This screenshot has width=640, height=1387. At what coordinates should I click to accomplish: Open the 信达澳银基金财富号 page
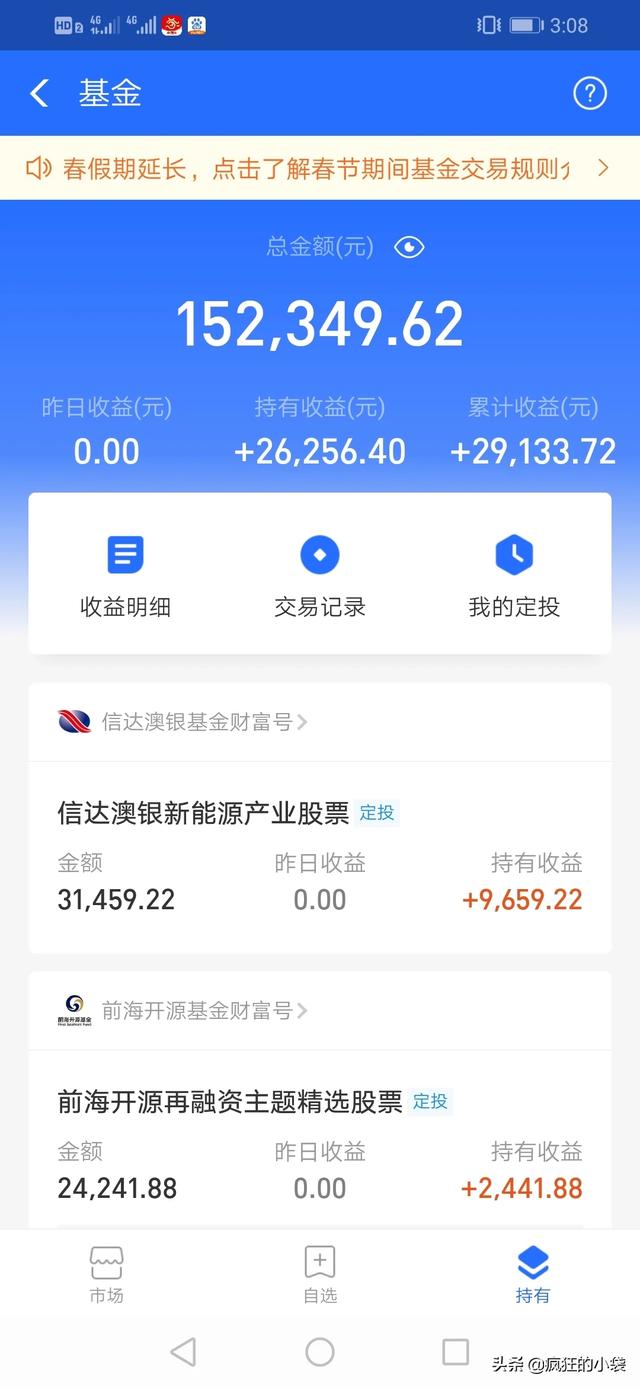pos(183,721)
